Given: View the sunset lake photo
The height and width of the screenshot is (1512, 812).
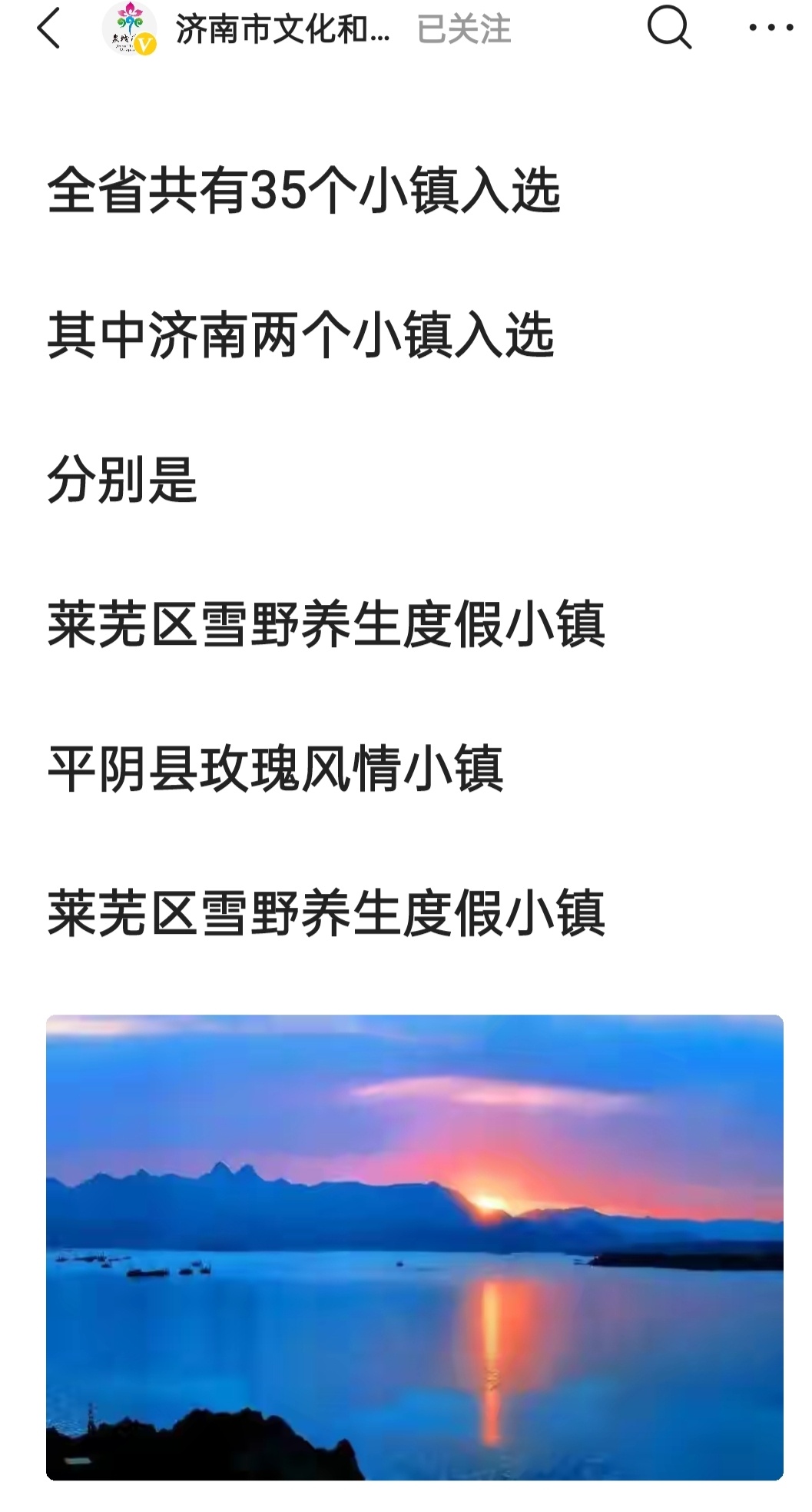Looking at the screenshot, I should 414,1247.
